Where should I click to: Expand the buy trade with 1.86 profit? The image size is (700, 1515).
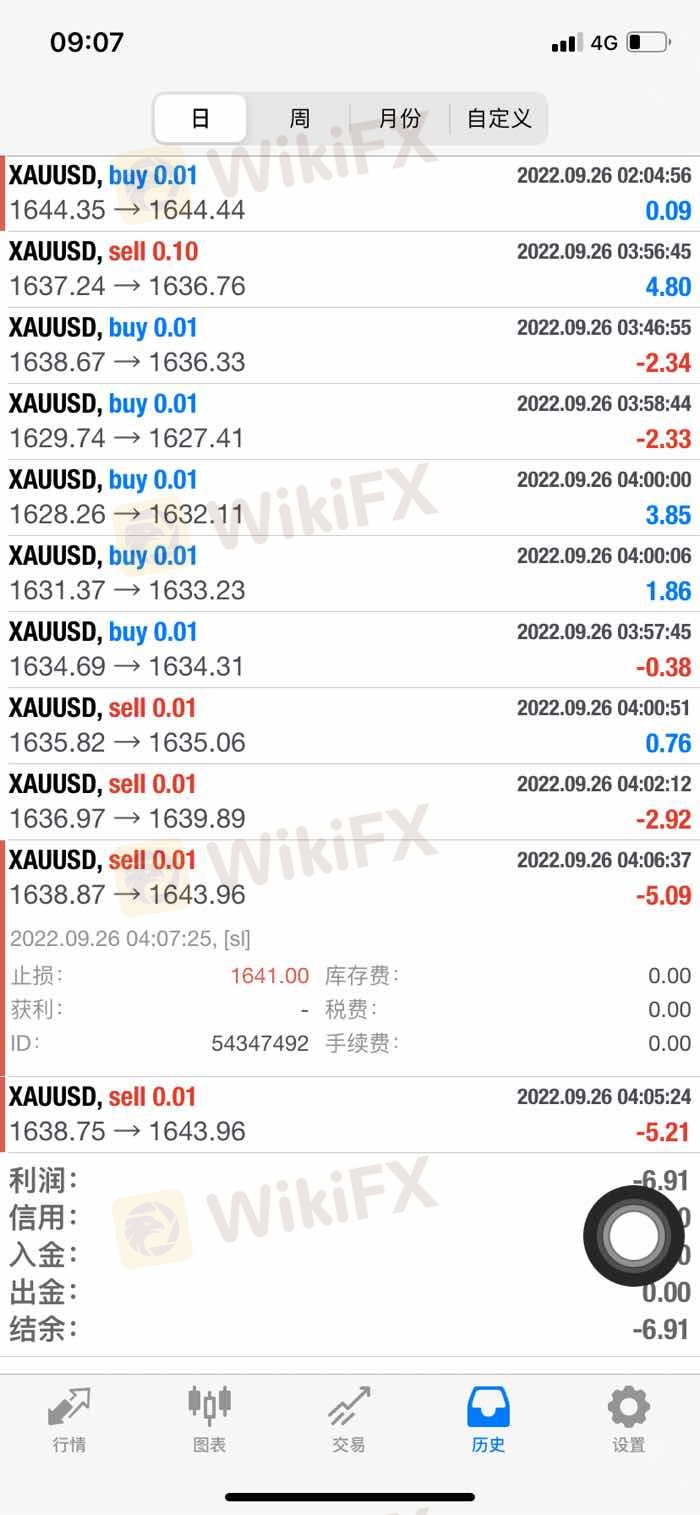[x=350, y=573]
